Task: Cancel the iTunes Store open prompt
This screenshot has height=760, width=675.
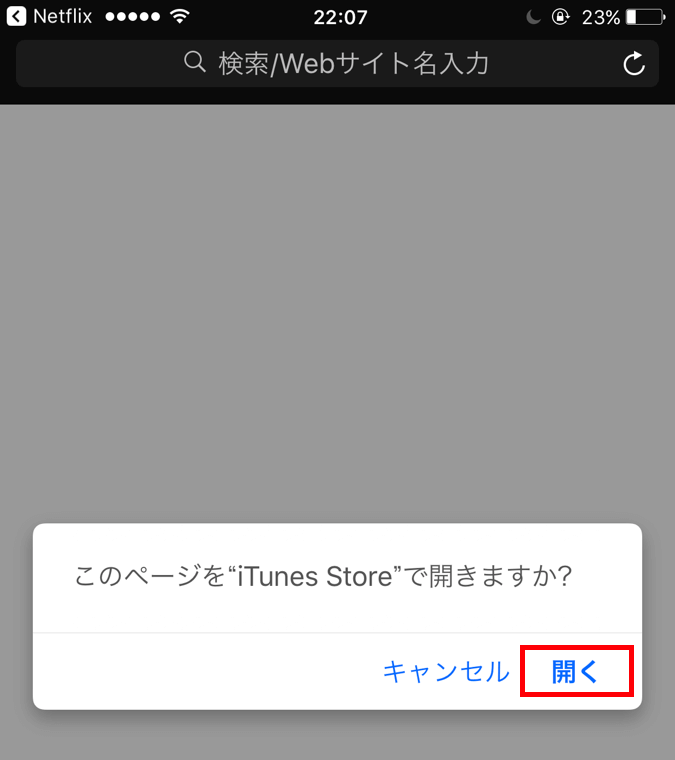Action: tap(445, 671)
